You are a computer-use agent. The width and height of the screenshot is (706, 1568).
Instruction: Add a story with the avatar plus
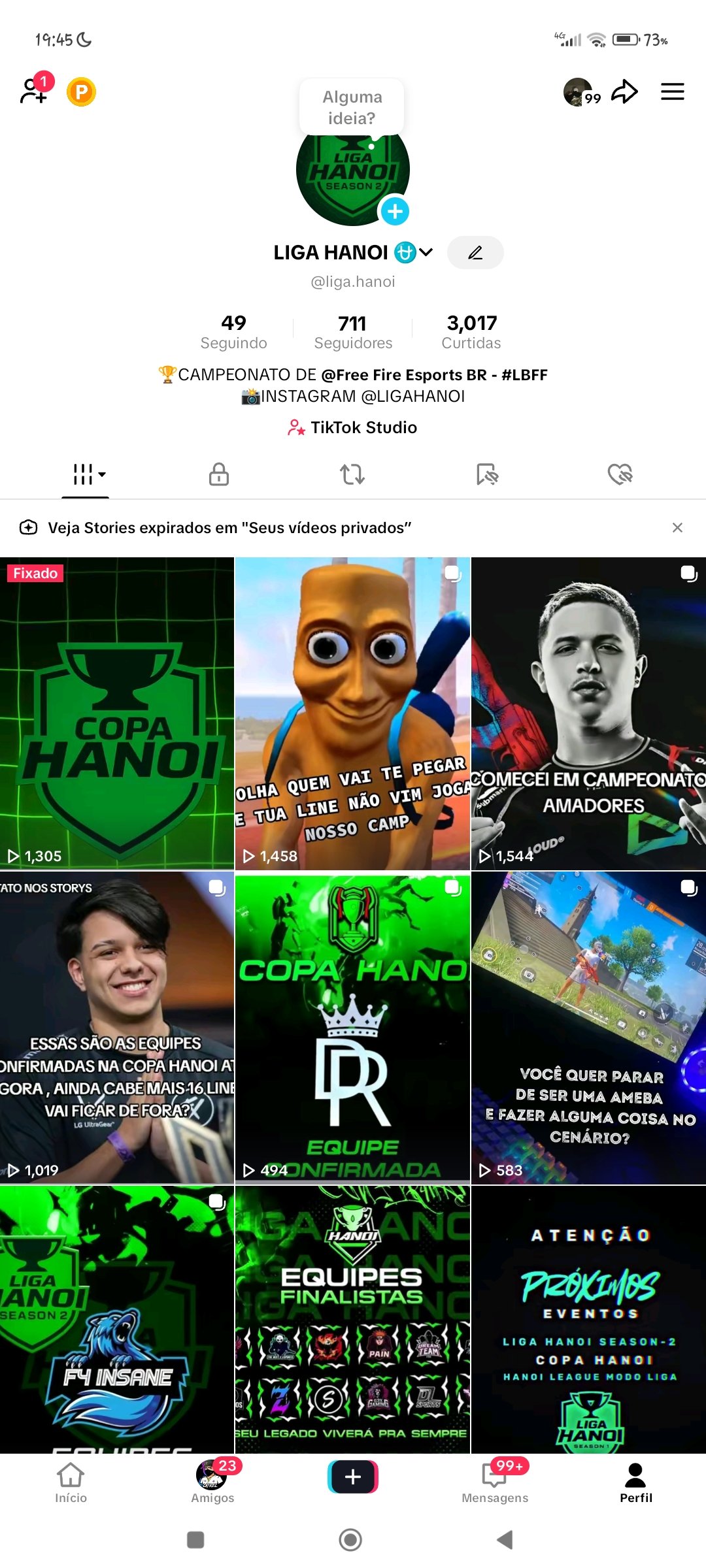[x=395, y=211]
